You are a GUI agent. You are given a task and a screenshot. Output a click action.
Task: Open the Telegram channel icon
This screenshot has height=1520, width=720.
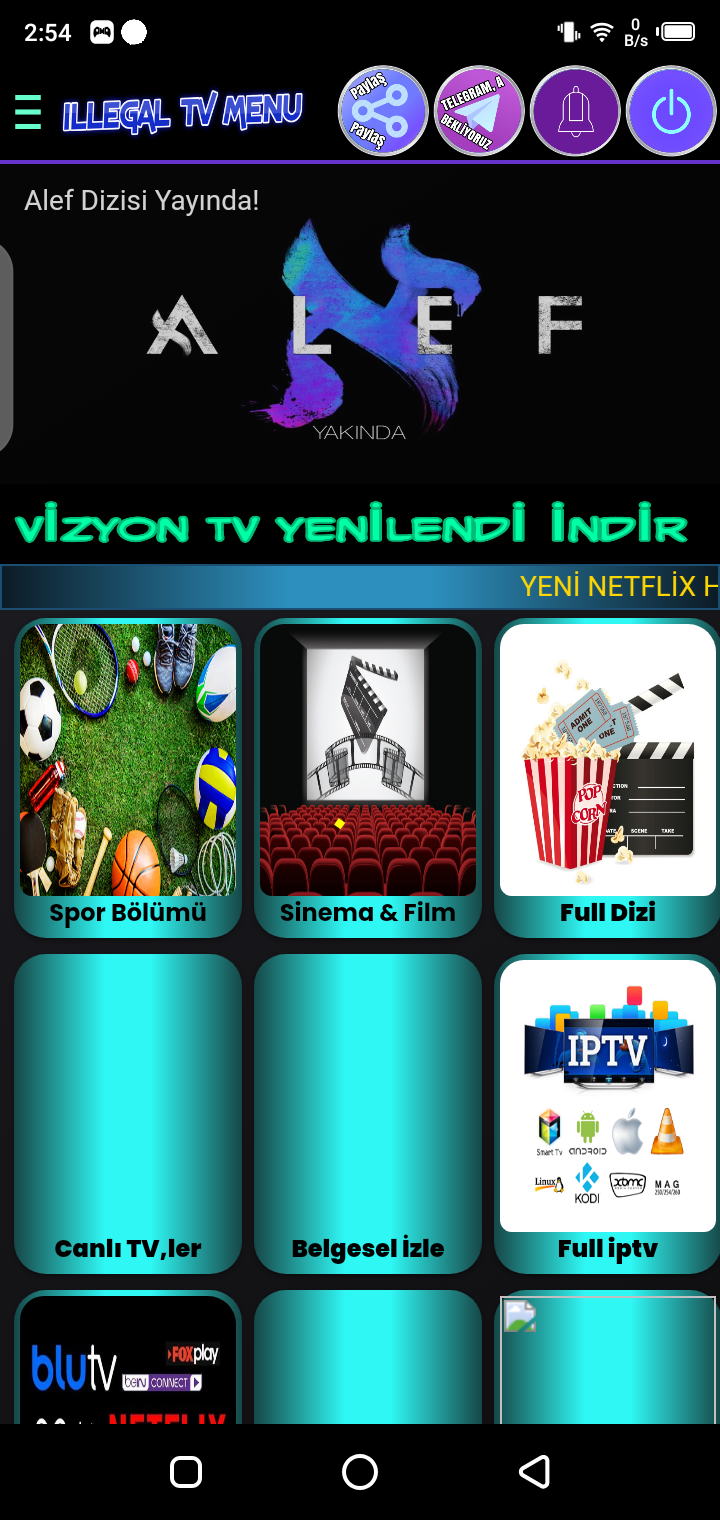click(480, 111)
